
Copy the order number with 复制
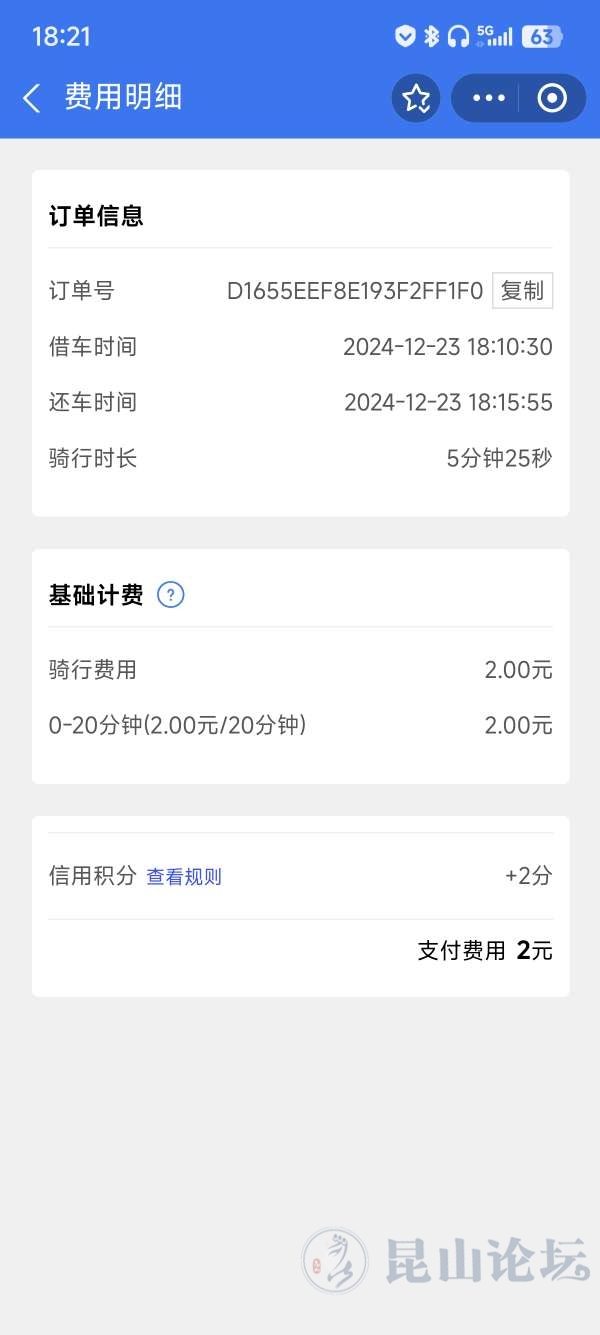point(522,291)
